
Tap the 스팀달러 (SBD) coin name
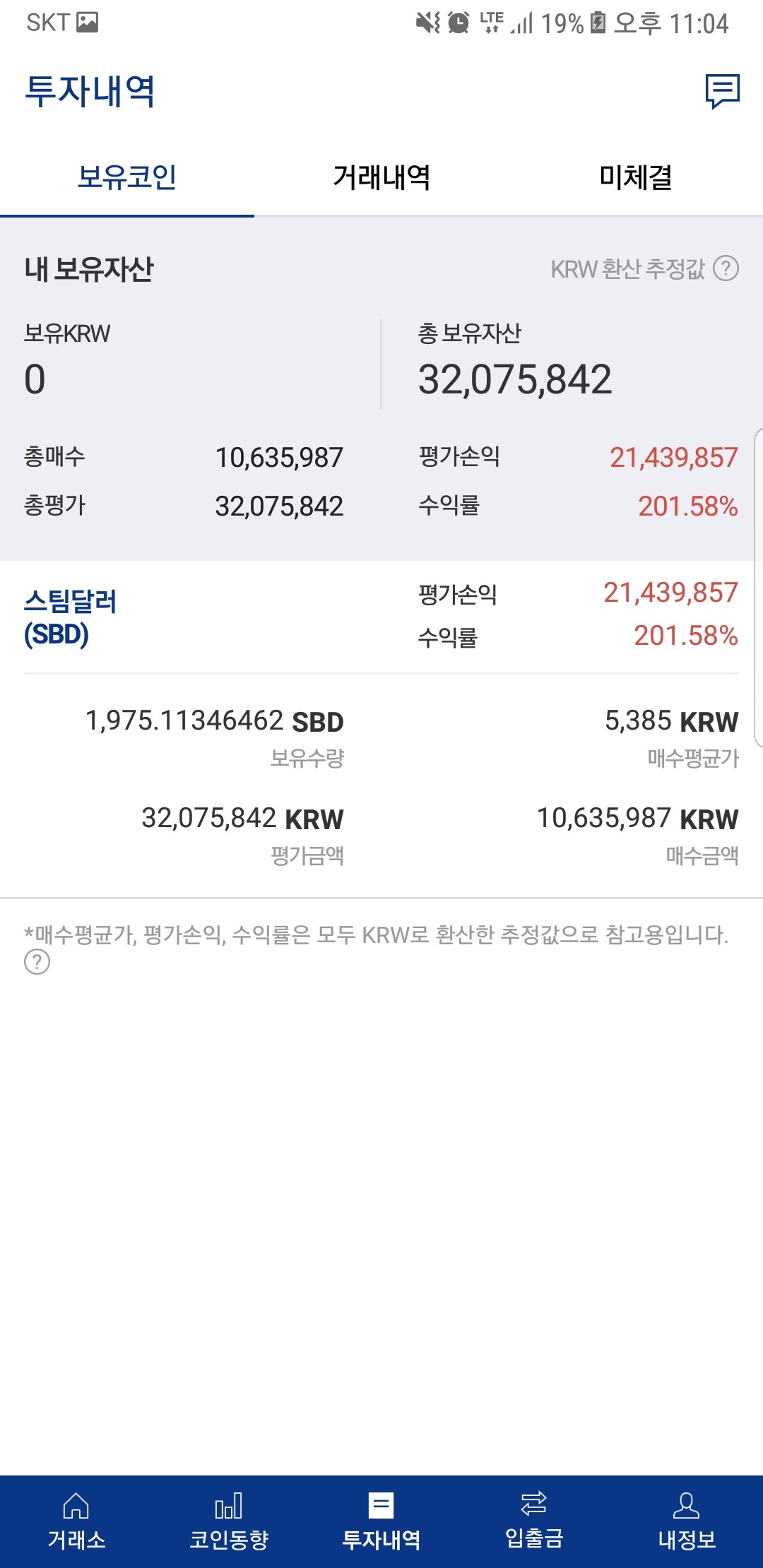[71, 618]
